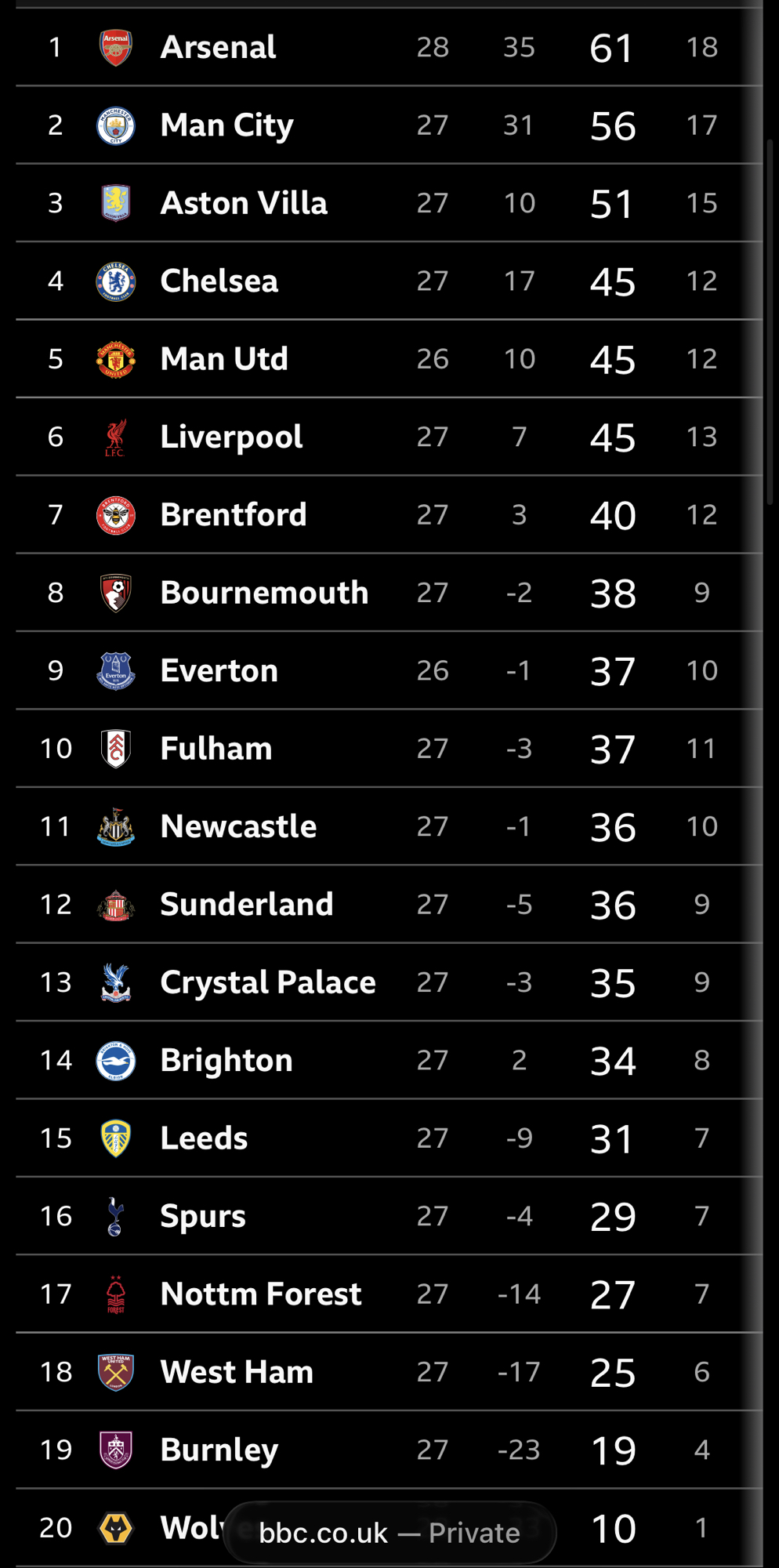This screenshot has height=1568, width=779.
Task: View the Everton team page
Action: tap(219, 671)
